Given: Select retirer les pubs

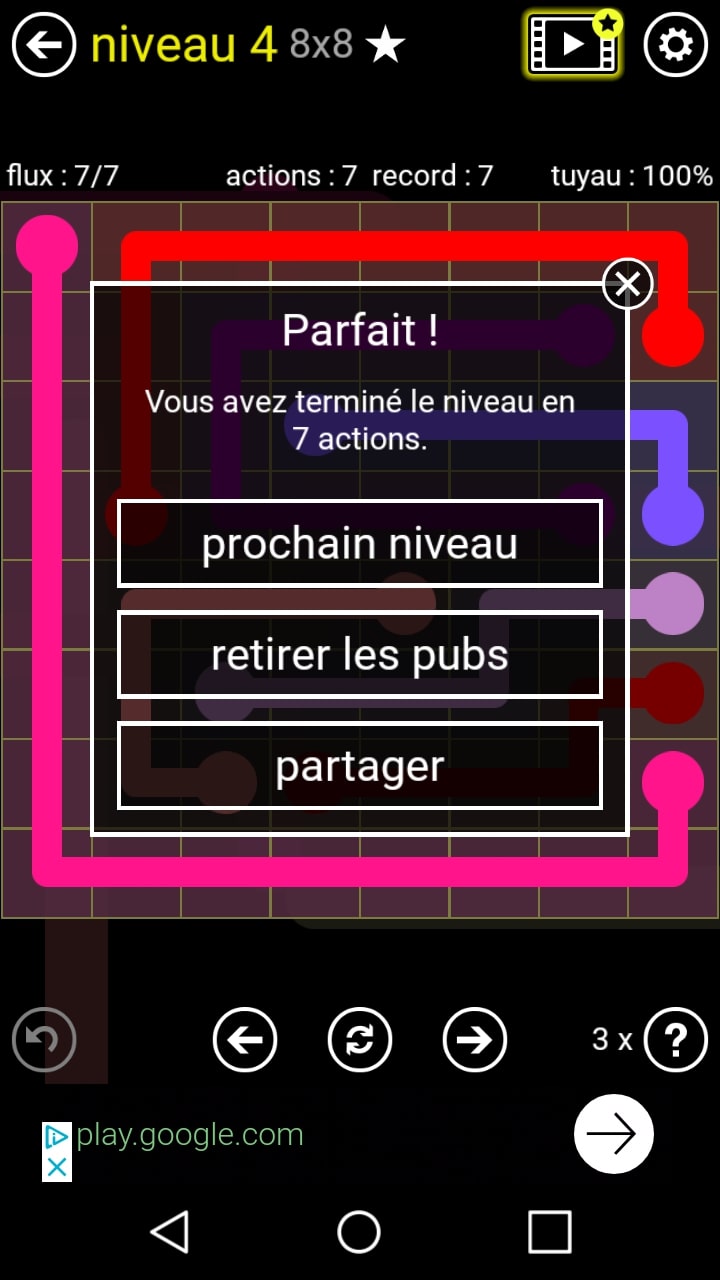Looking at the screenshot, I should (x=360, y=654).
